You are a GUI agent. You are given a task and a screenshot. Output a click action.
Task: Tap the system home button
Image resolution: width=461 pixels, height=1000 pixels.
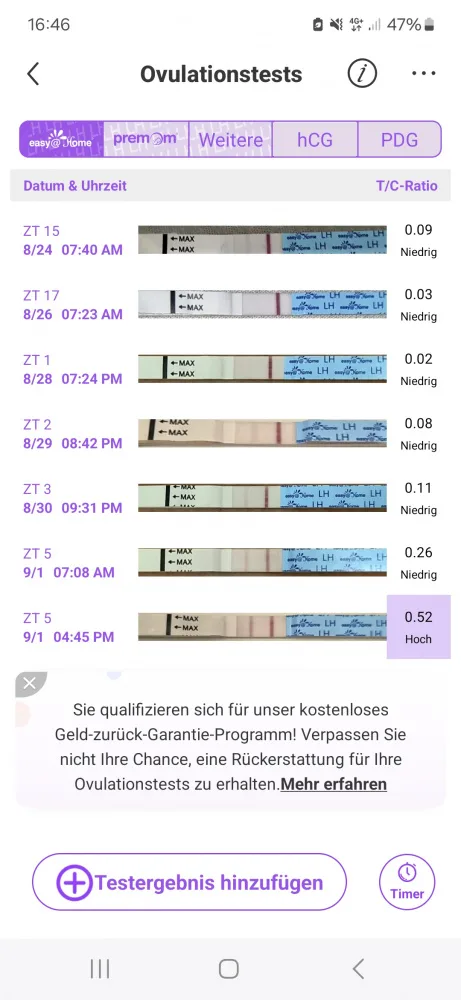pos(228,969)
